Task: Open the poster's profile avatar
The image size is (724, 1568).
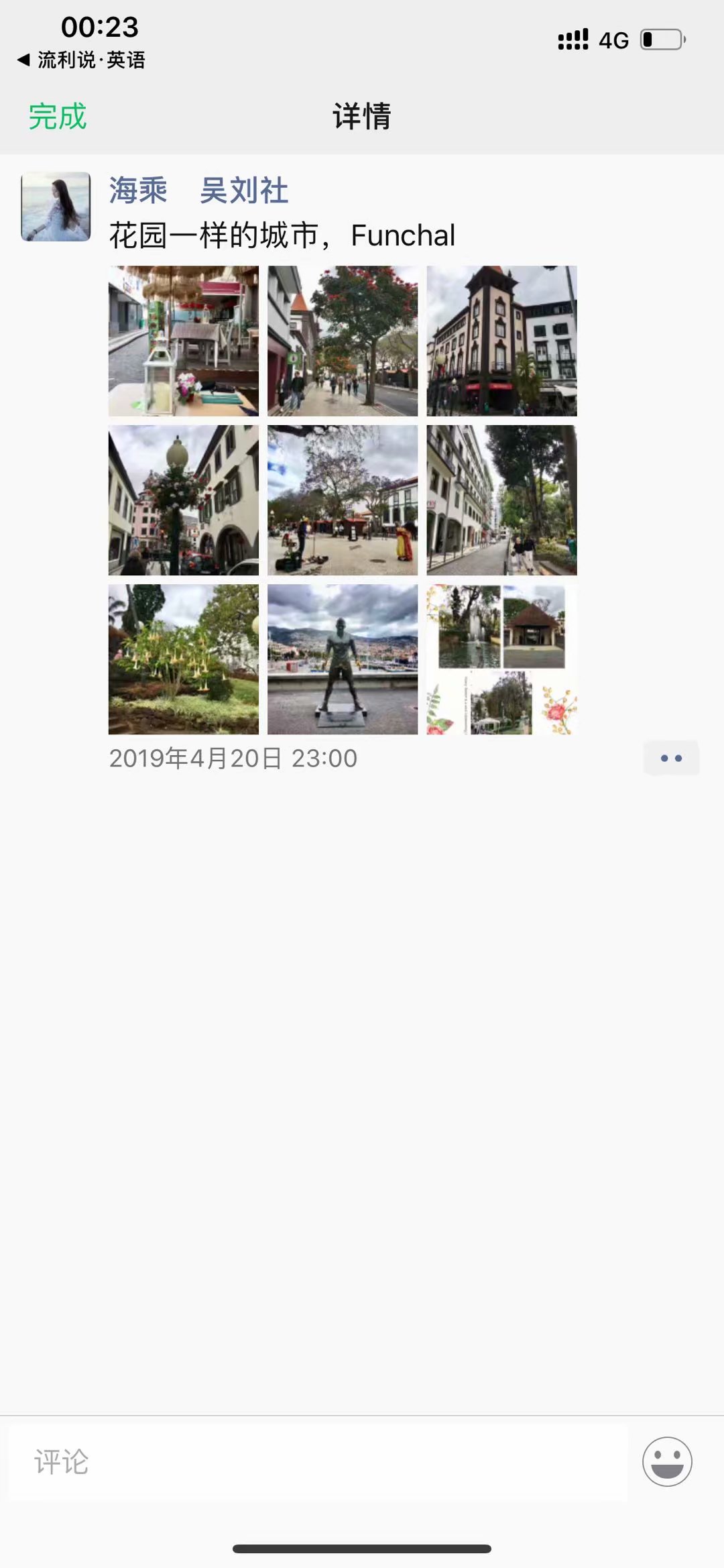Action: pyautogui.click(x=56, y=207)
